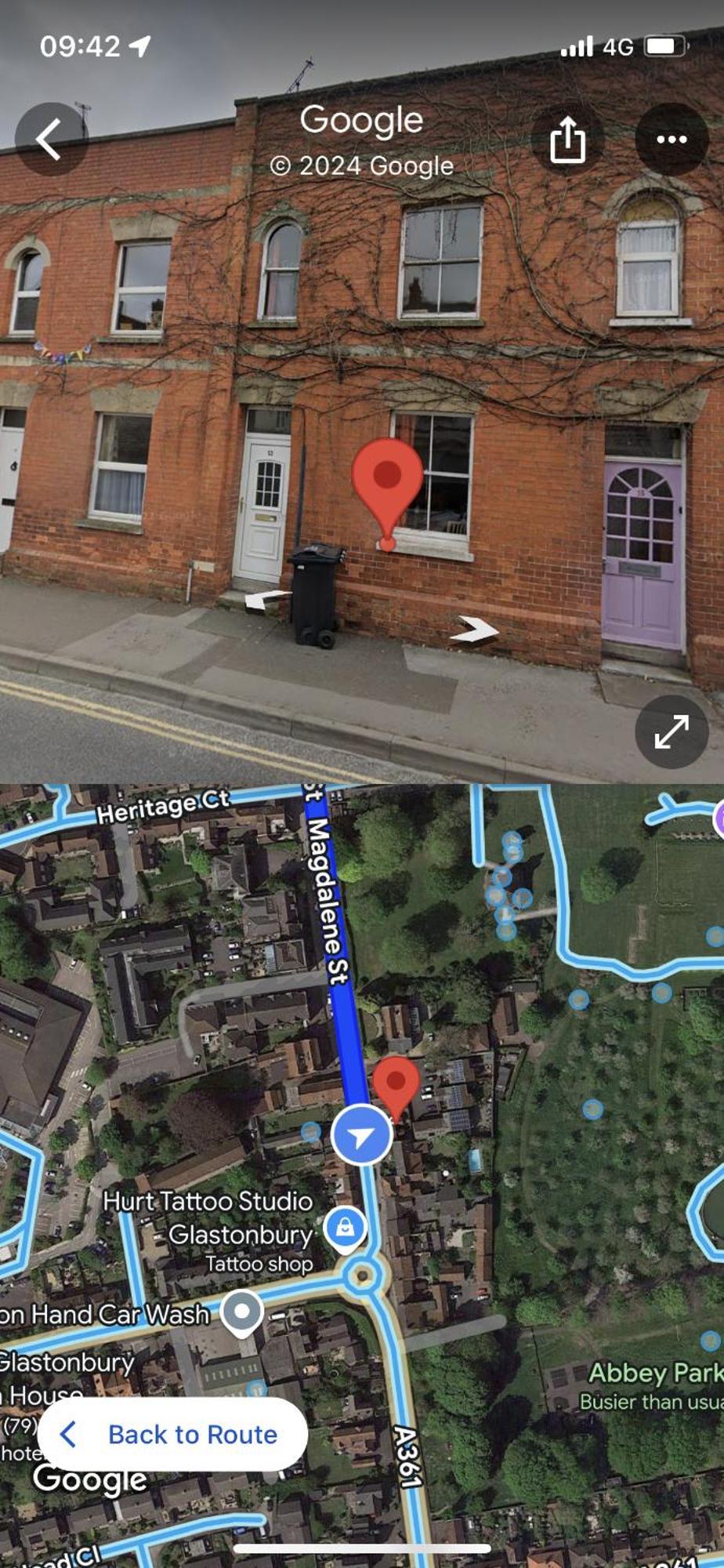The image size is (724, 1568).
Task: Share this Street View location
Action: click(x=567, y=140)
